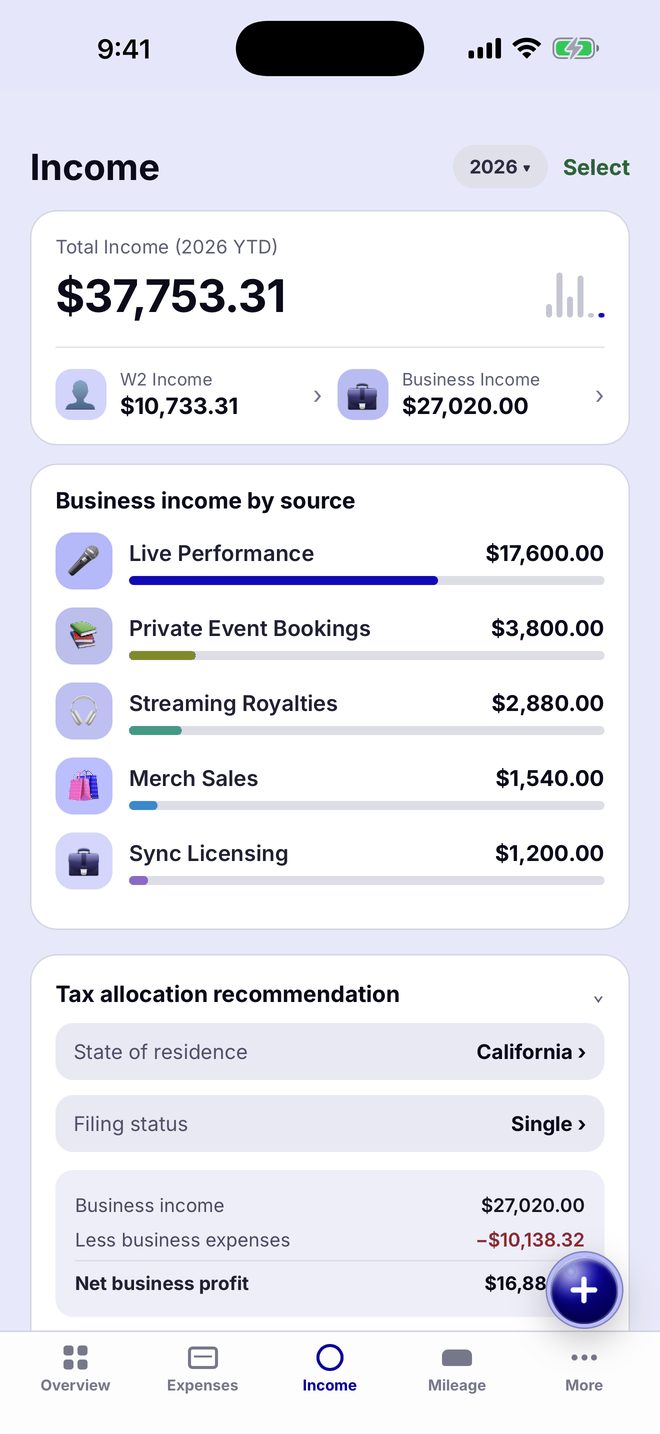Go to the Mileage tab
The width and height of the screenshot is (660, 1434).
tap(457, 1368)
